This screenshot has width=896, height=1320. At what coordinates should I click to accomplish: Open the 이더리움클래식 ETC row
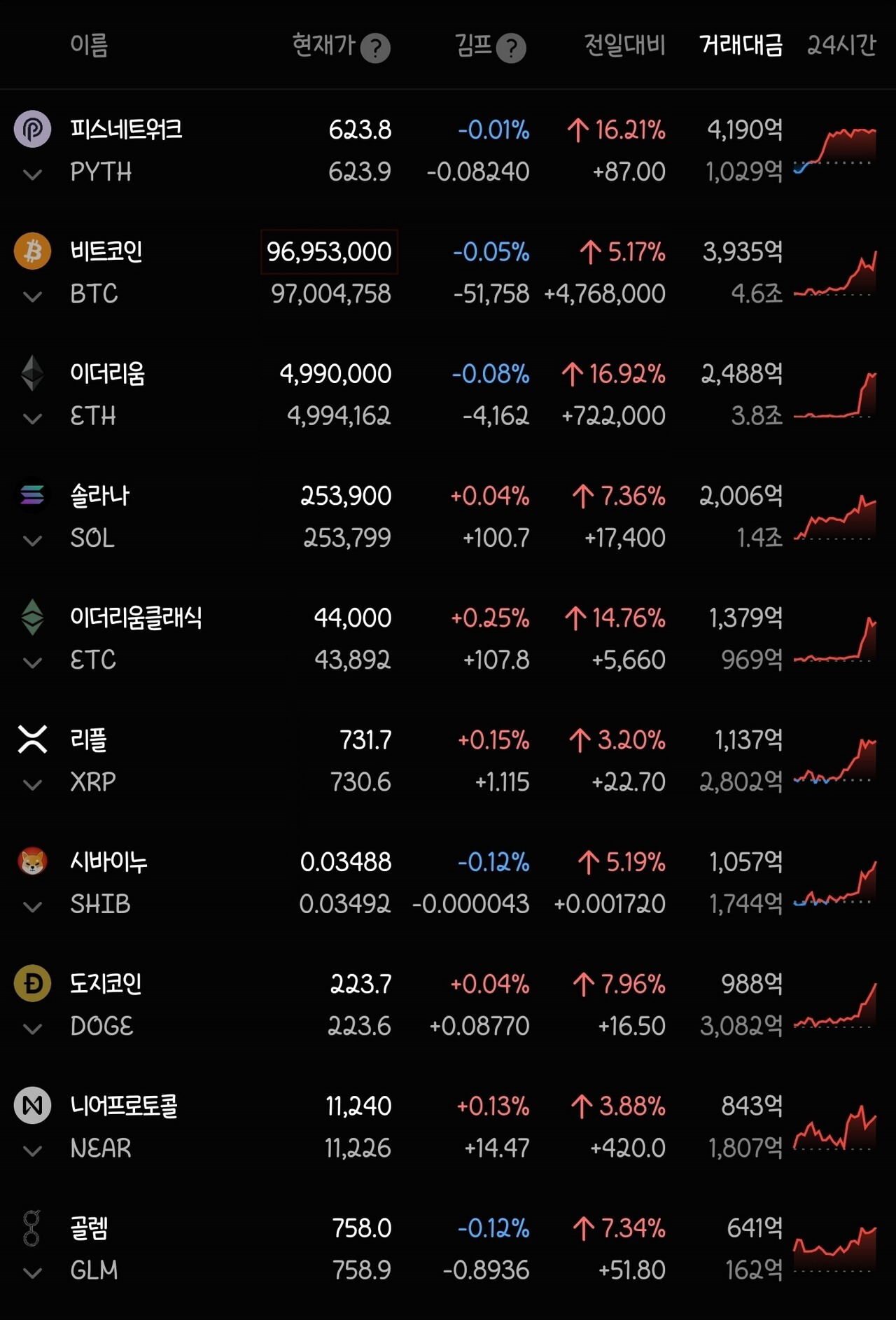[136, 618]
